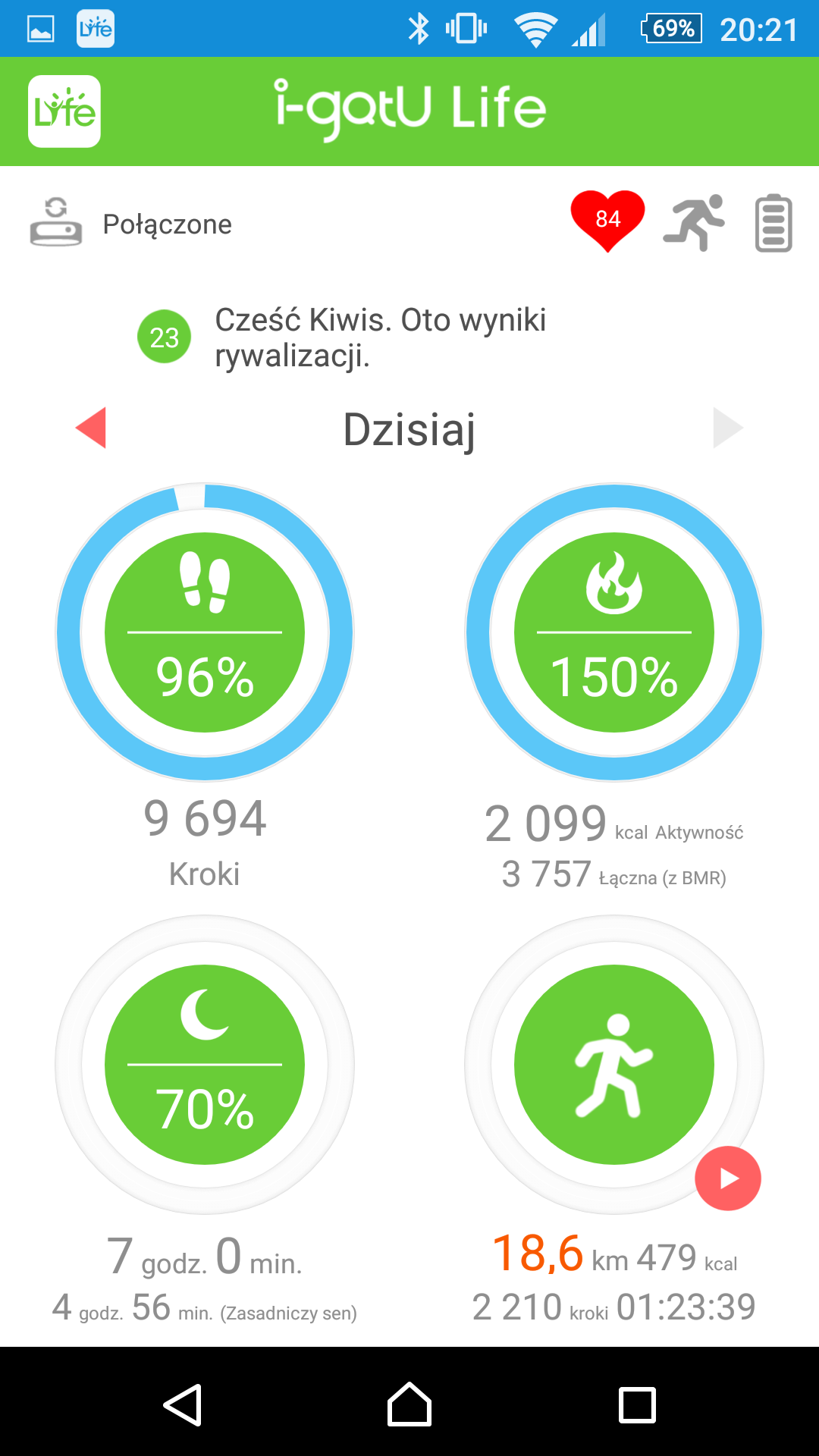Open the sleep circle showing 70%
The height and width of the screenshot is (1456, 819).
205,1065
